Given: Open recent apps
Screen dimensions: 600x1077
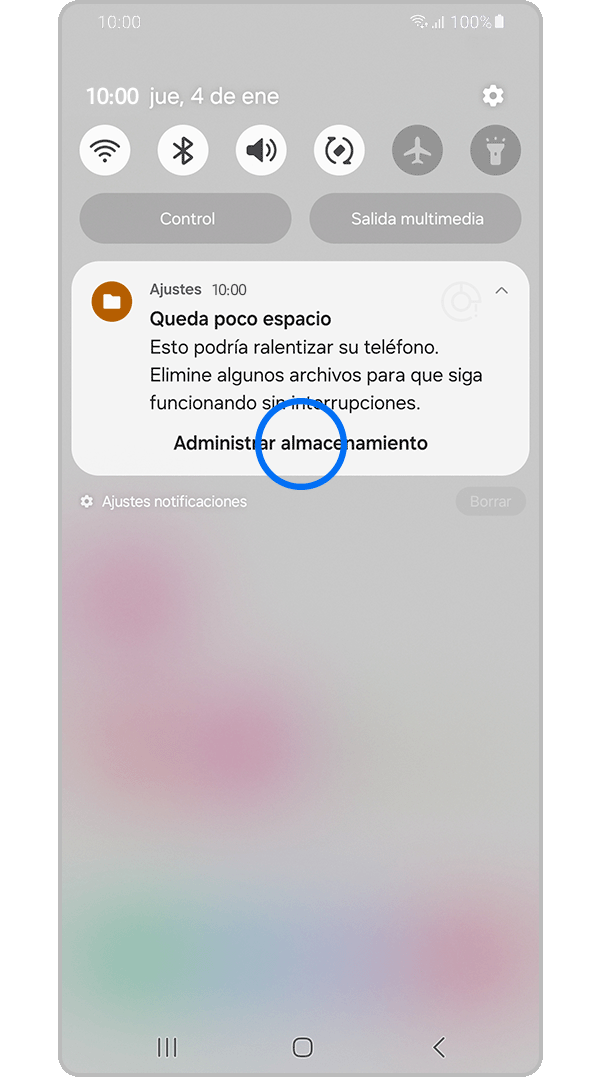Looking at the screenshot, I should click(x=167, y=1047).
